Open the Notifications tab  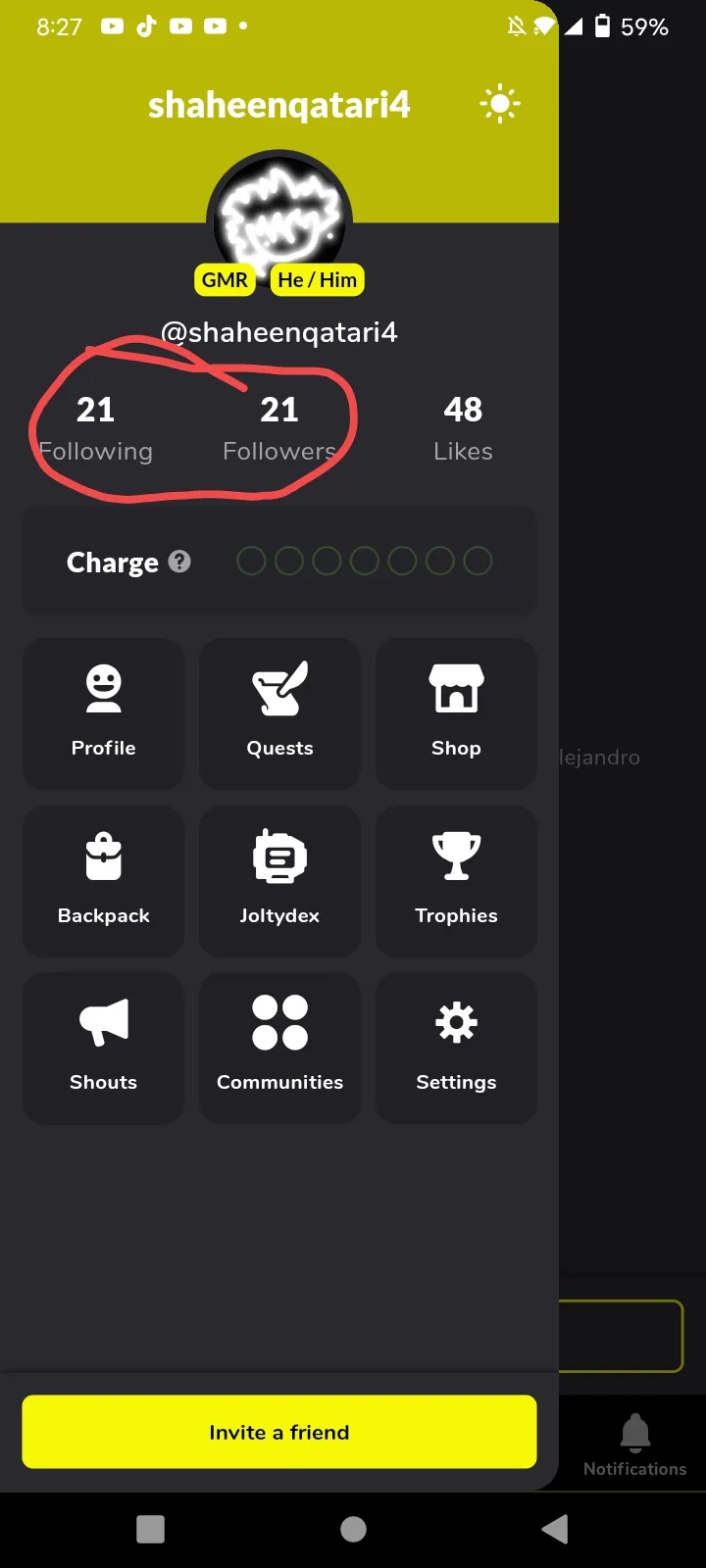coord(634,1445)
